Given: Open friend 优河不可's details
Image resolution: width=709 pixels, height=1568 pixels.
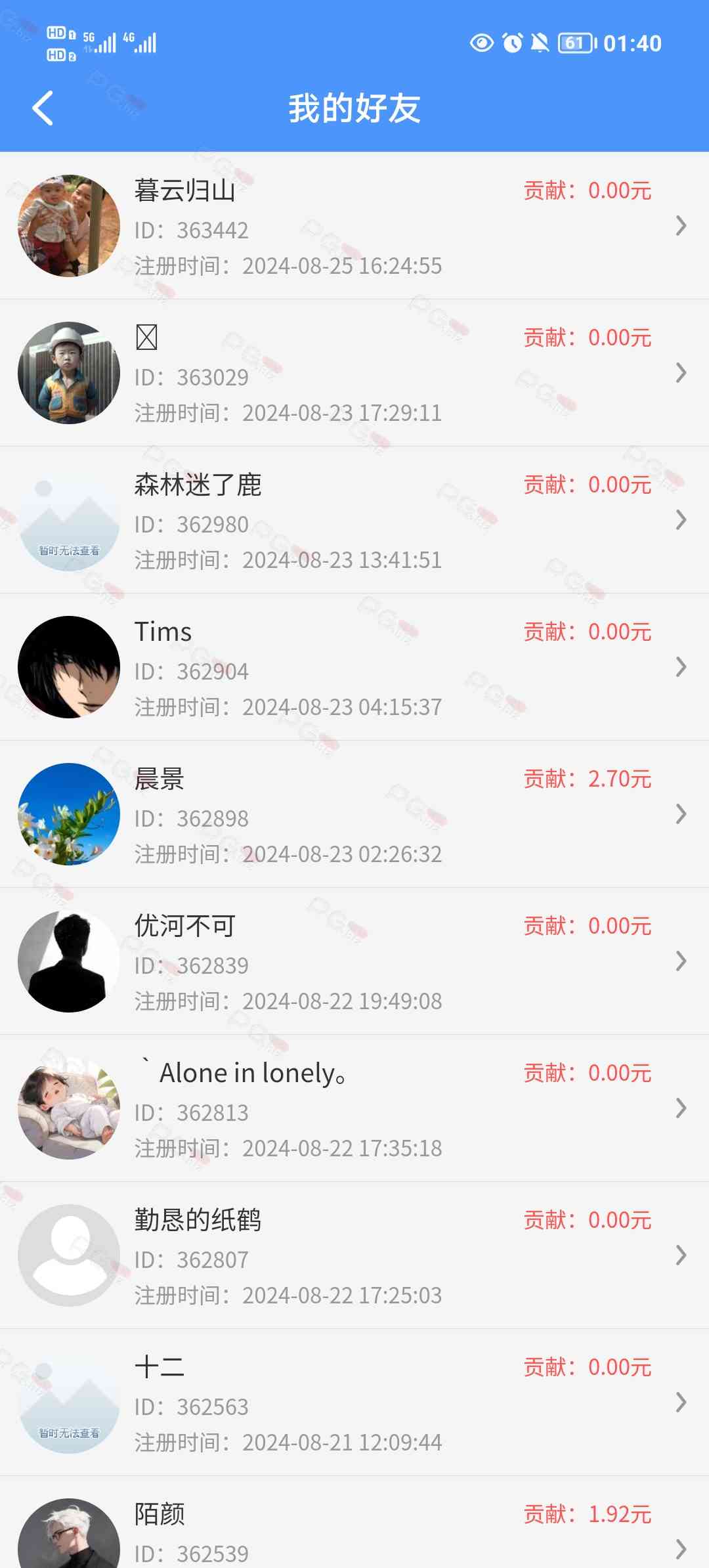Looking at the screenshot, I should pyautogui.click(x=354, y=961).
